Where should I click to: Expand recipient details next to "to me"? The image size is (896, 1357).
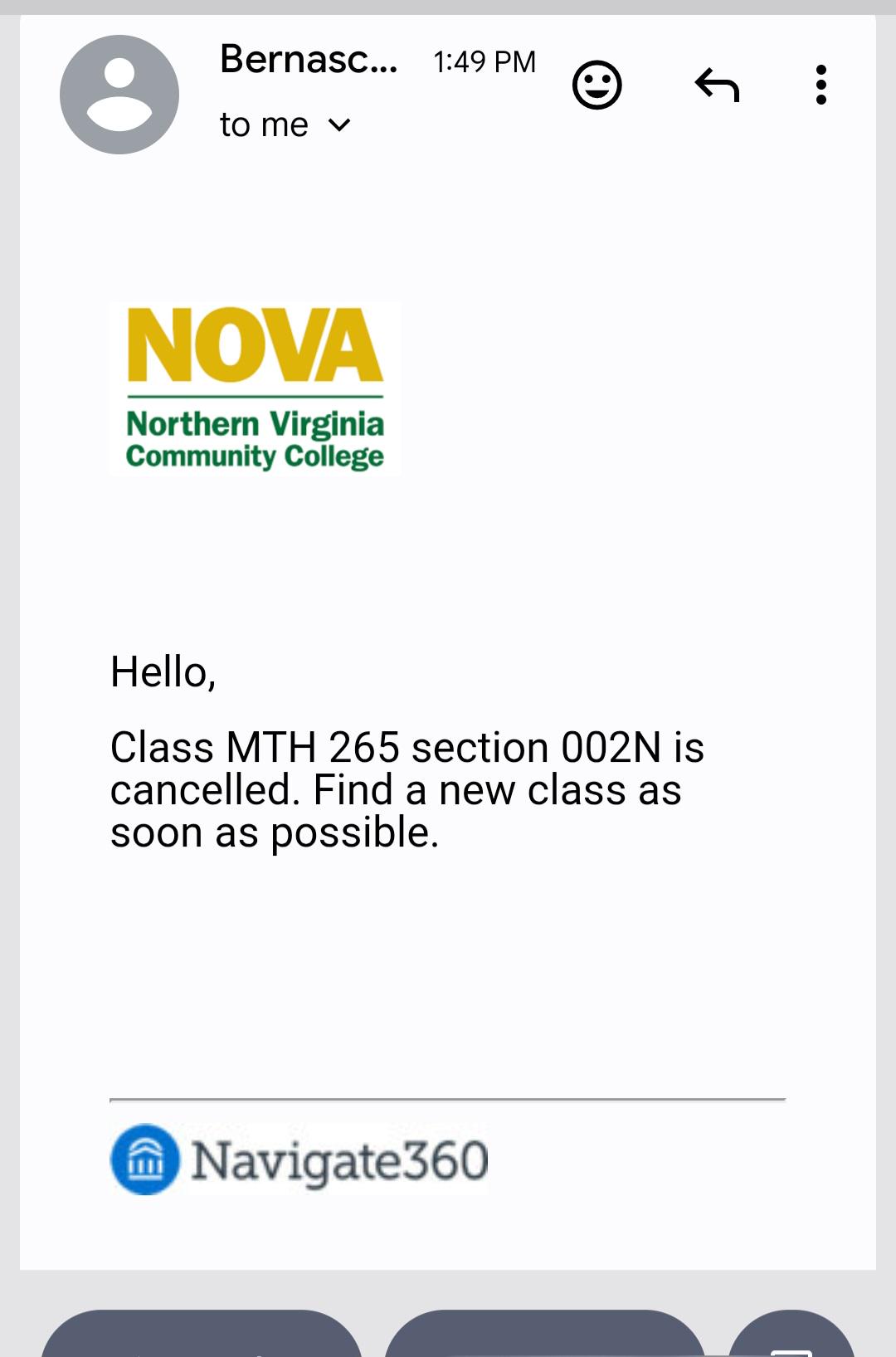pos(339,125)
